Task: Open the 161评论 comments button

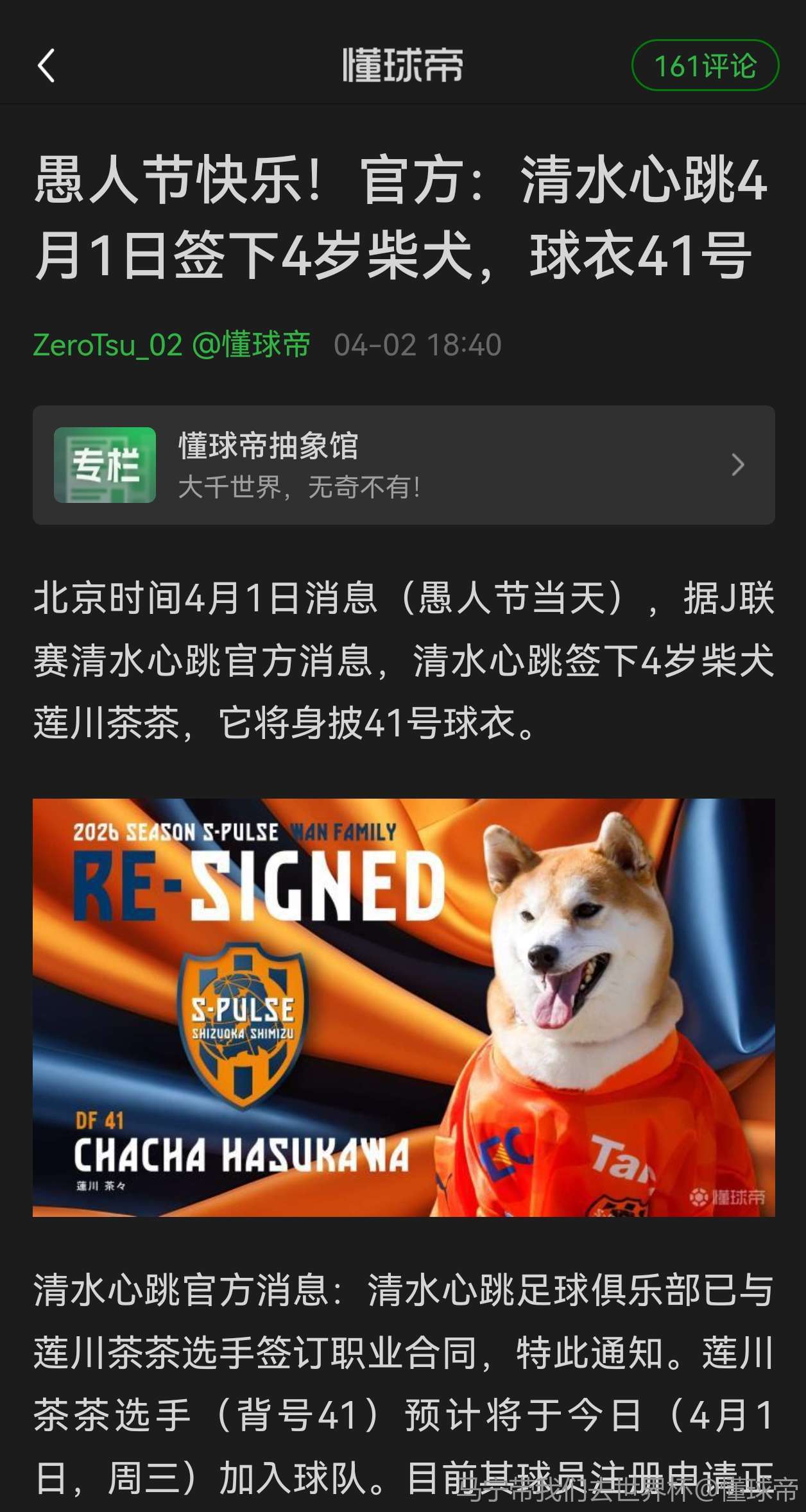Action: (x=705, y=65)
